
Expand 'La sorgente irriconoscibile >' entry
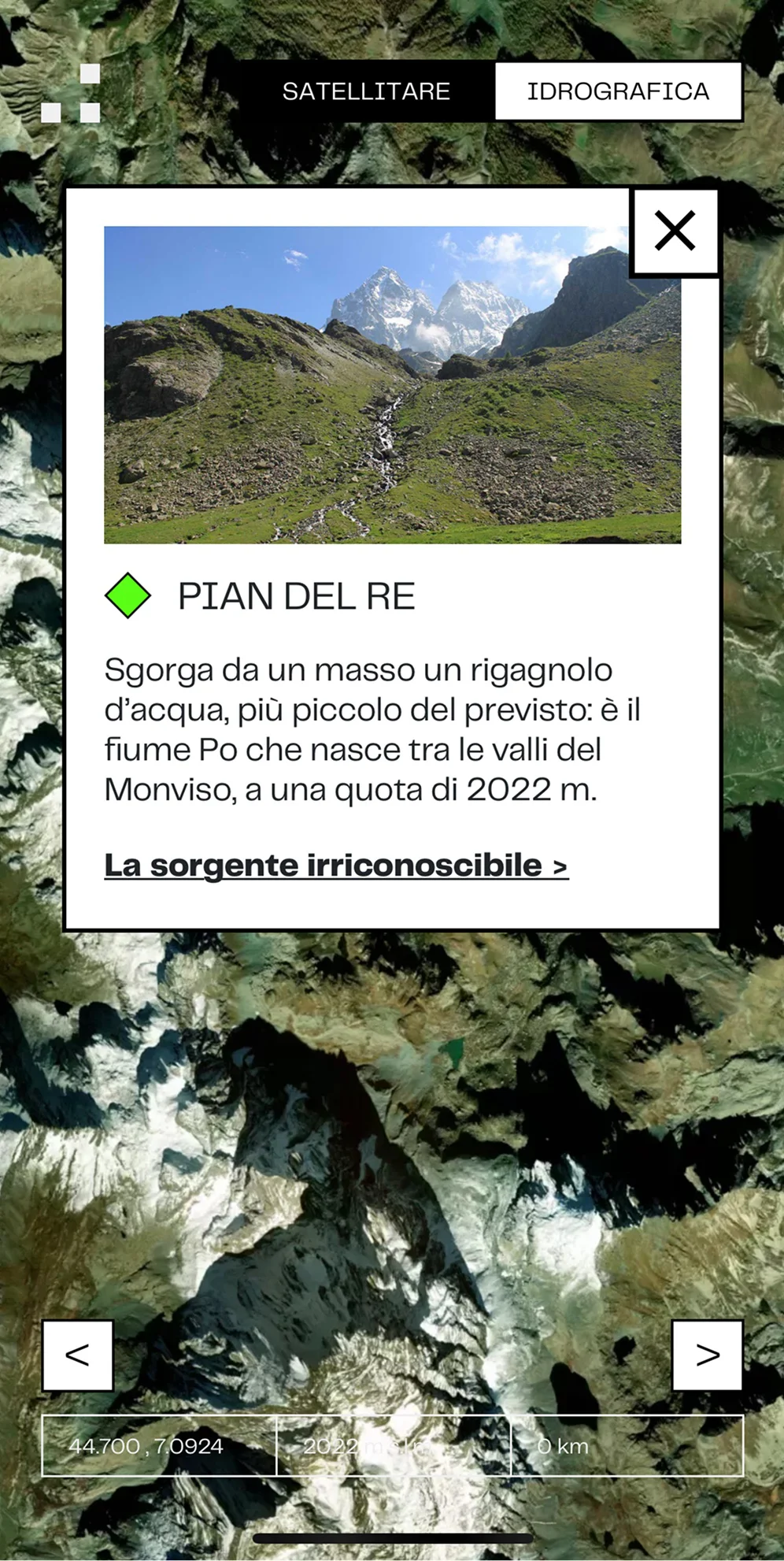coord(338,864)
